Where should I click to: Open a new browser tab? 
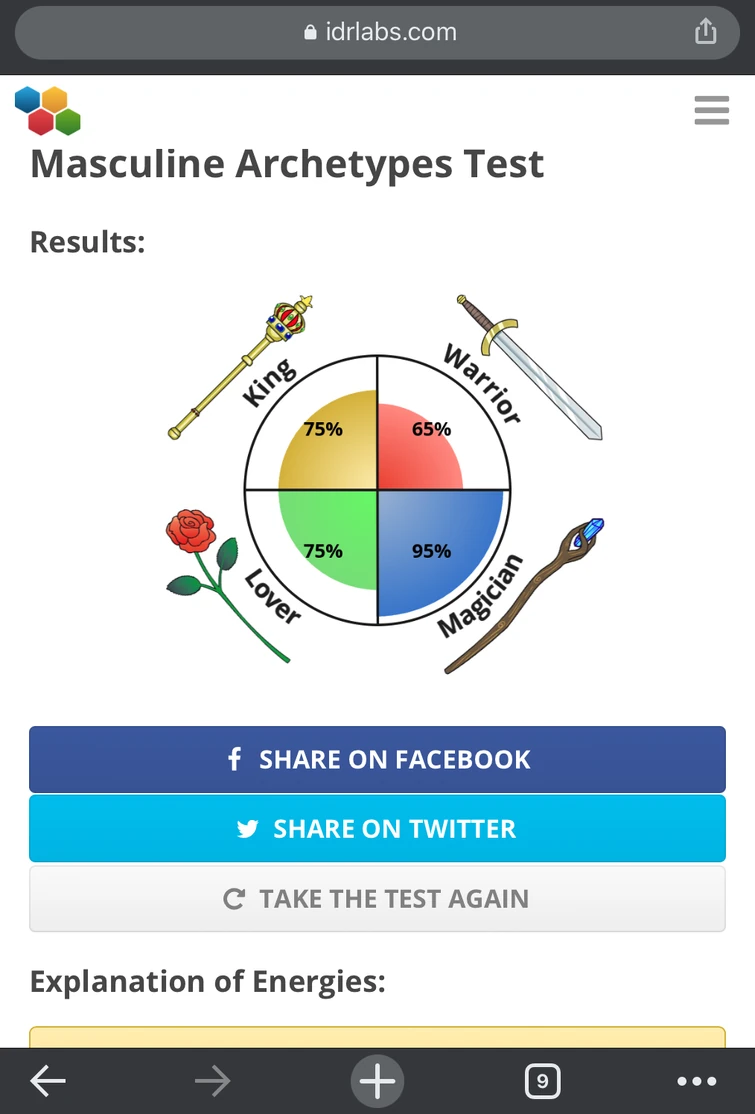[x=377, y=1081]
